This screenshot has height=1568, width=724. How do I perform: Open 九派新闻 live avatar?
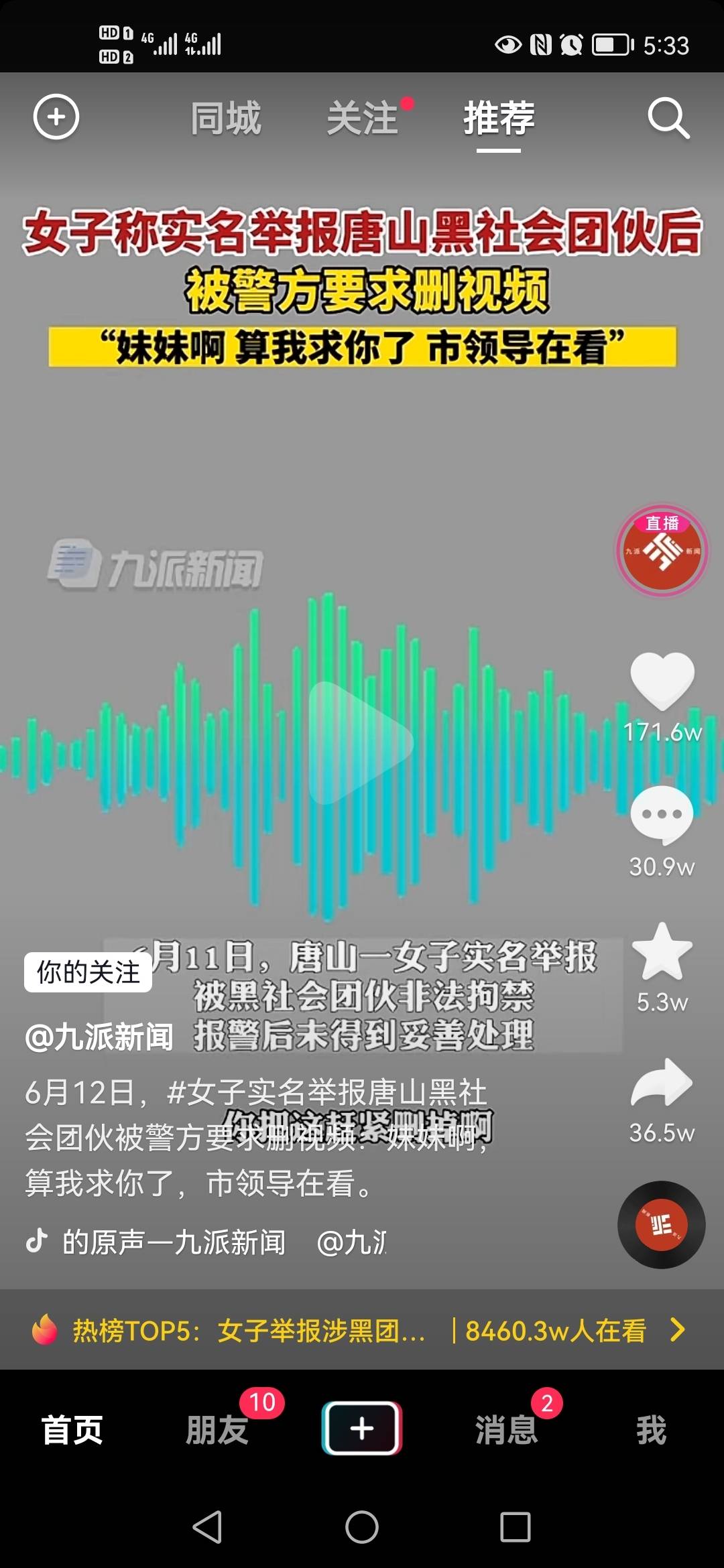[662, 551]
